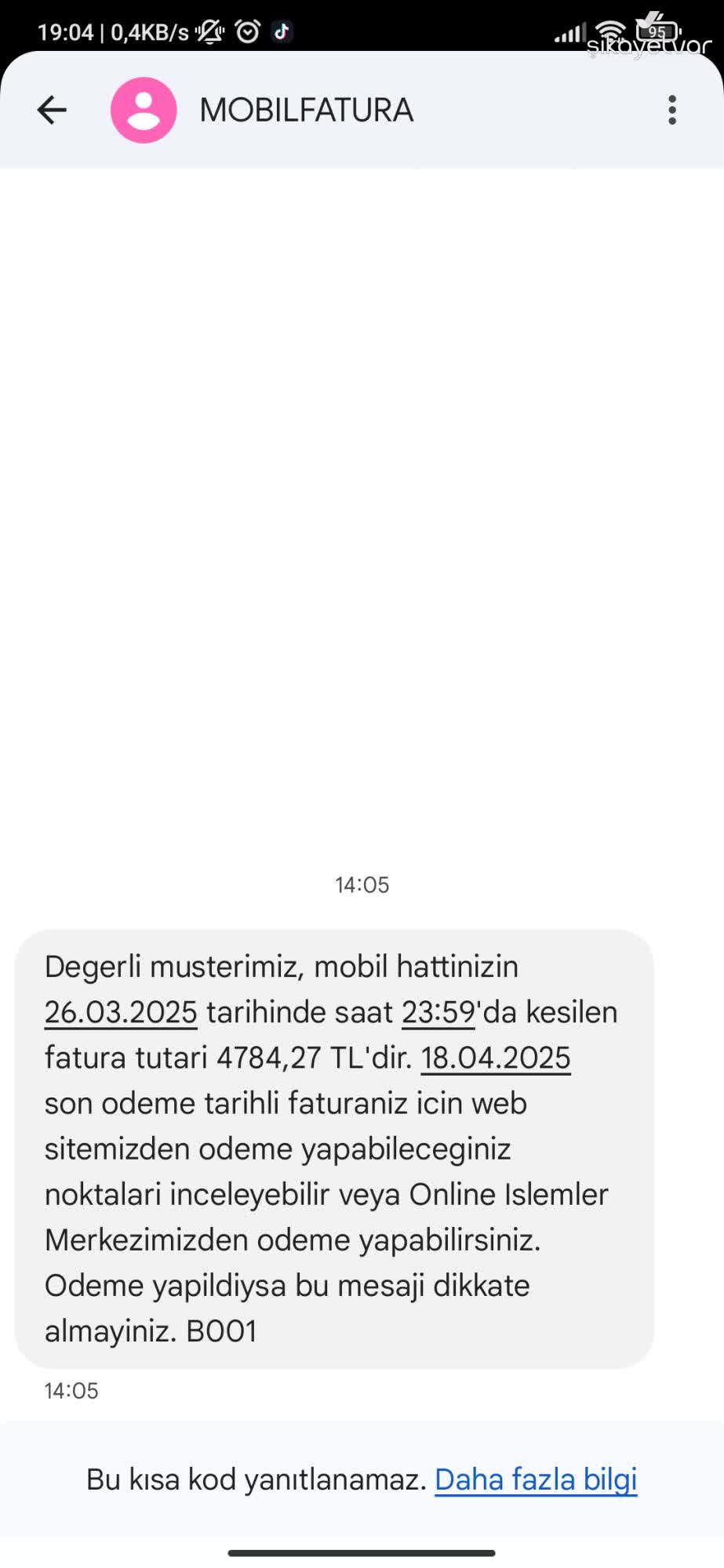Tap the 14:05 timestamp above the message
The width and height of the screenshot is (724, 1568).
362,884
